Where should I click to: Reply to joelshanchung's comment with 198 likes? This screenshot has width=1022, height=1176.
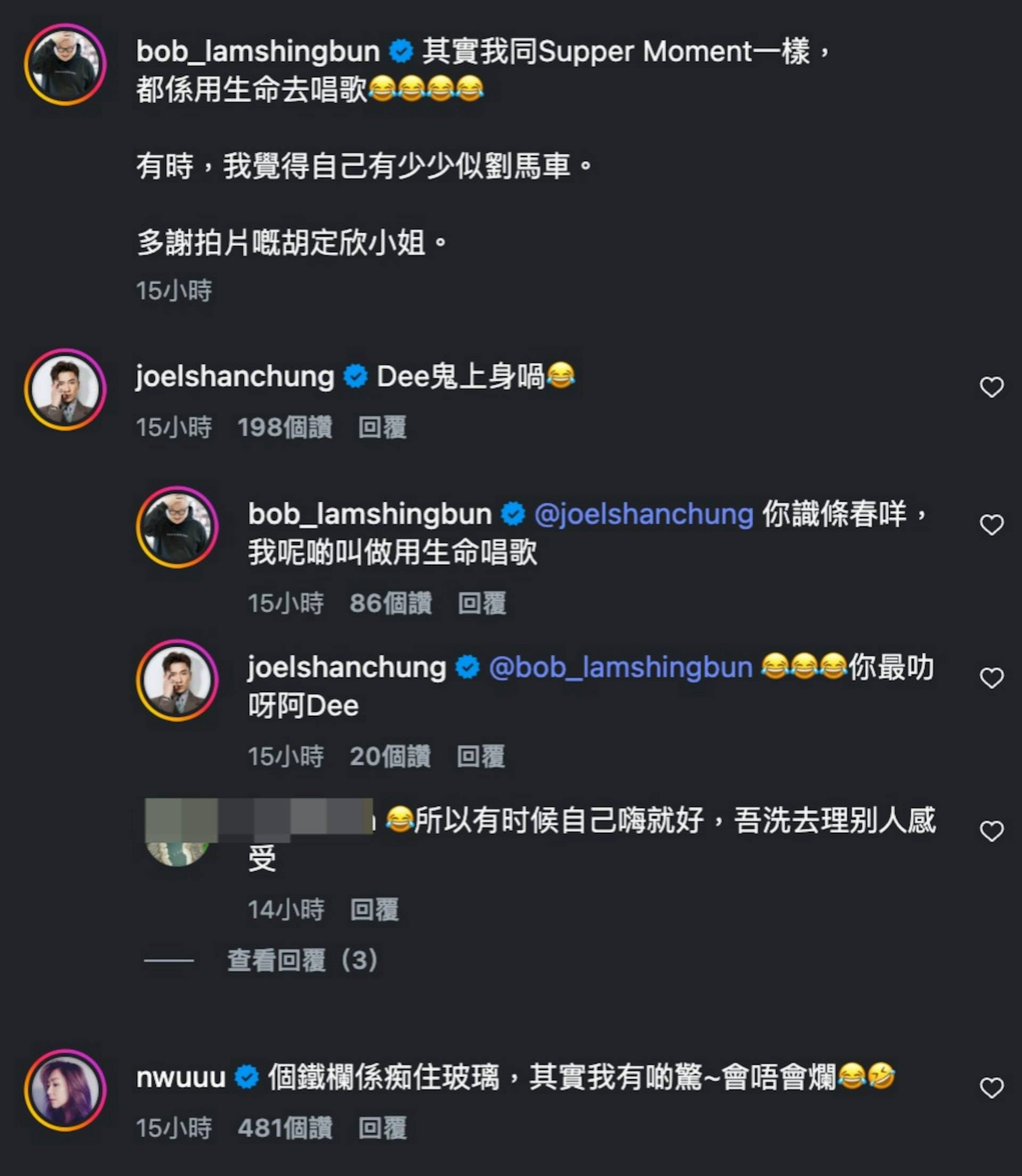382,427
